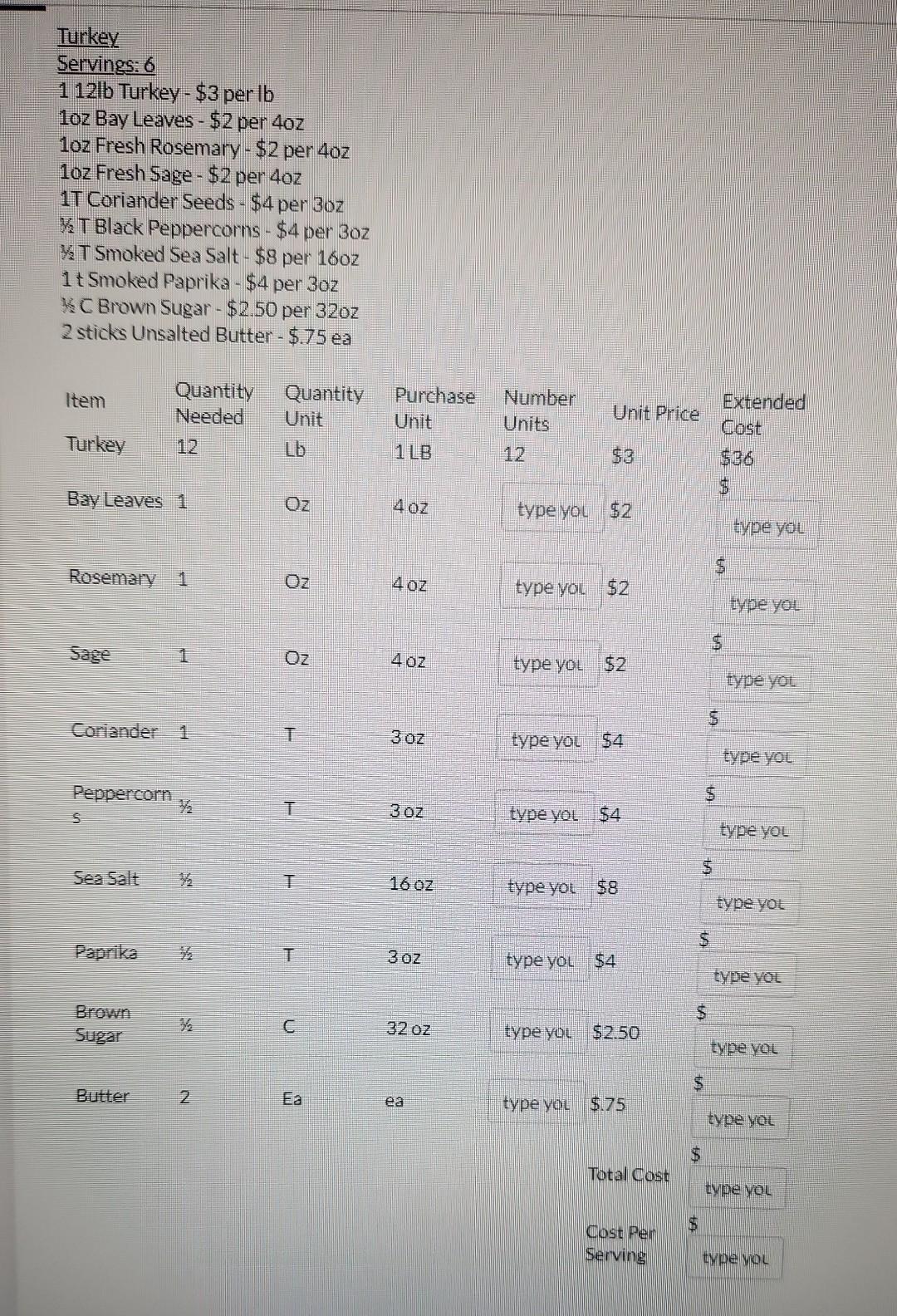Click the Extended Cost field for Rosemary
This screenshot has width=897, height=1316.
coord(763,602)
